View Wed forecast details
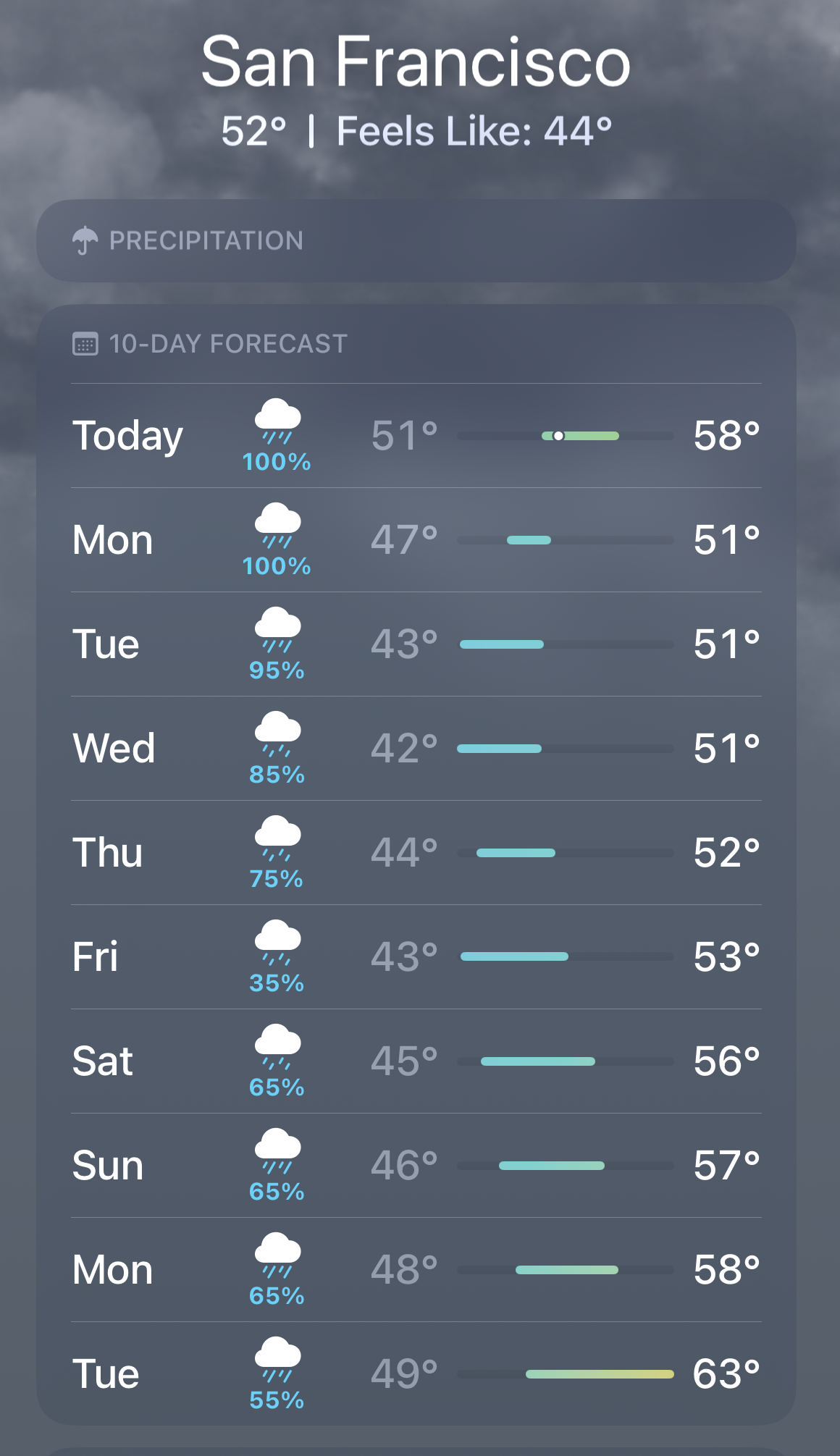The image size is (840, 1456). (x=416, y=749)
